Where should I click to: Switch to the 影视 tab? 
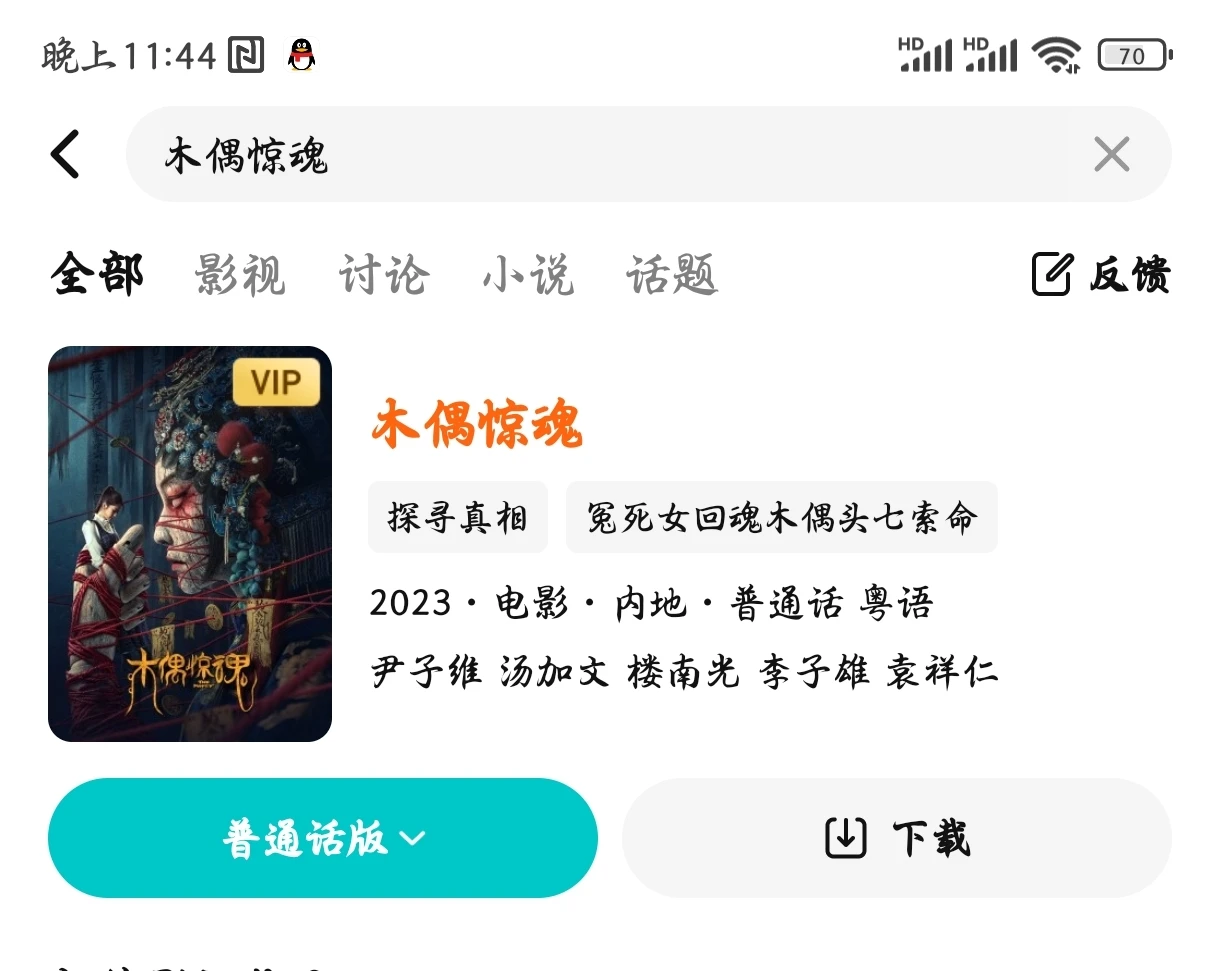pos(240,275)
